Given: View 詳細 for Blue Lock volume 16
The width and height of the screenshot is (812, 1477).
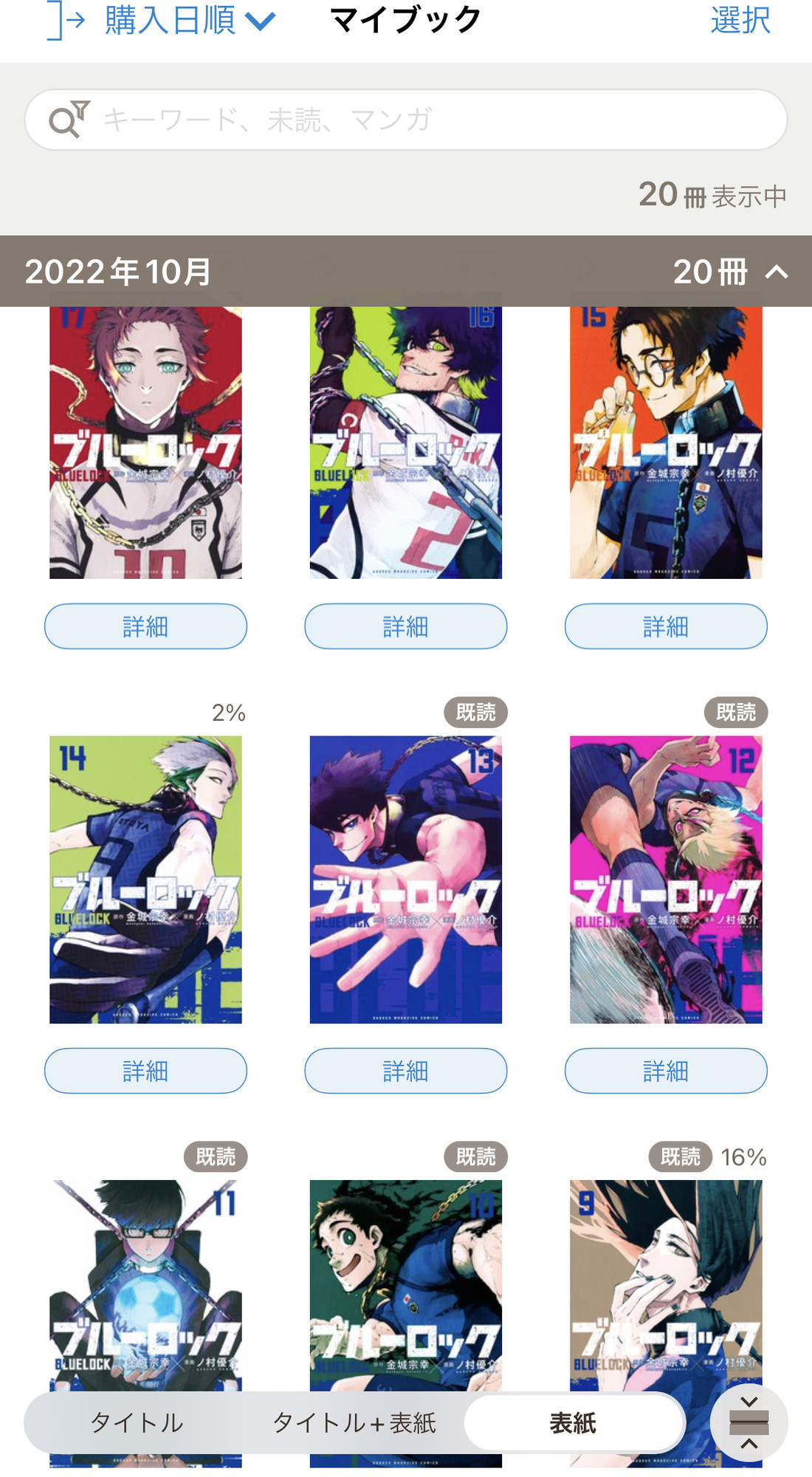Looking at the screenshot, I should tap(405, 626).
